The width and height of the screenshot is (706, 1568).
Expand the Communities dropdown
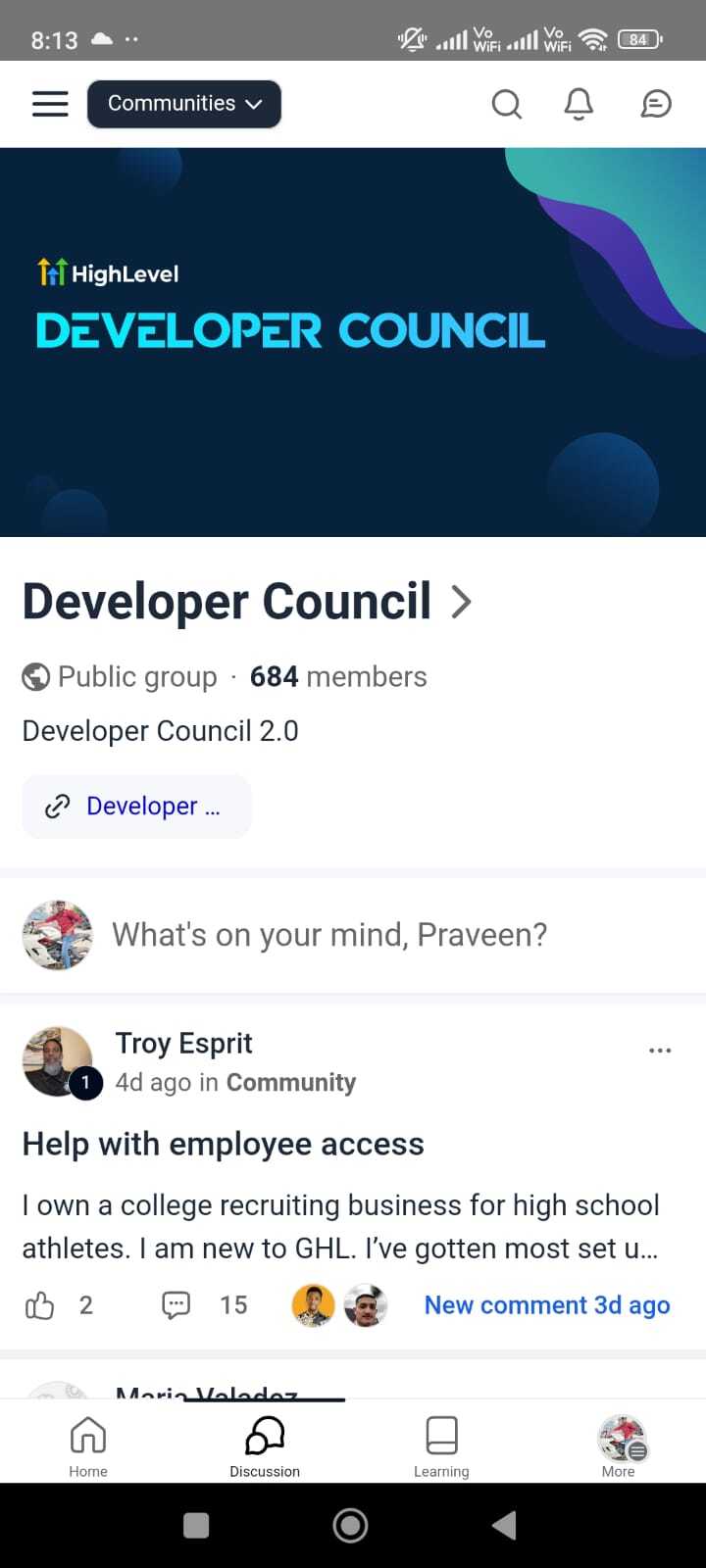(x=184, y=104)
